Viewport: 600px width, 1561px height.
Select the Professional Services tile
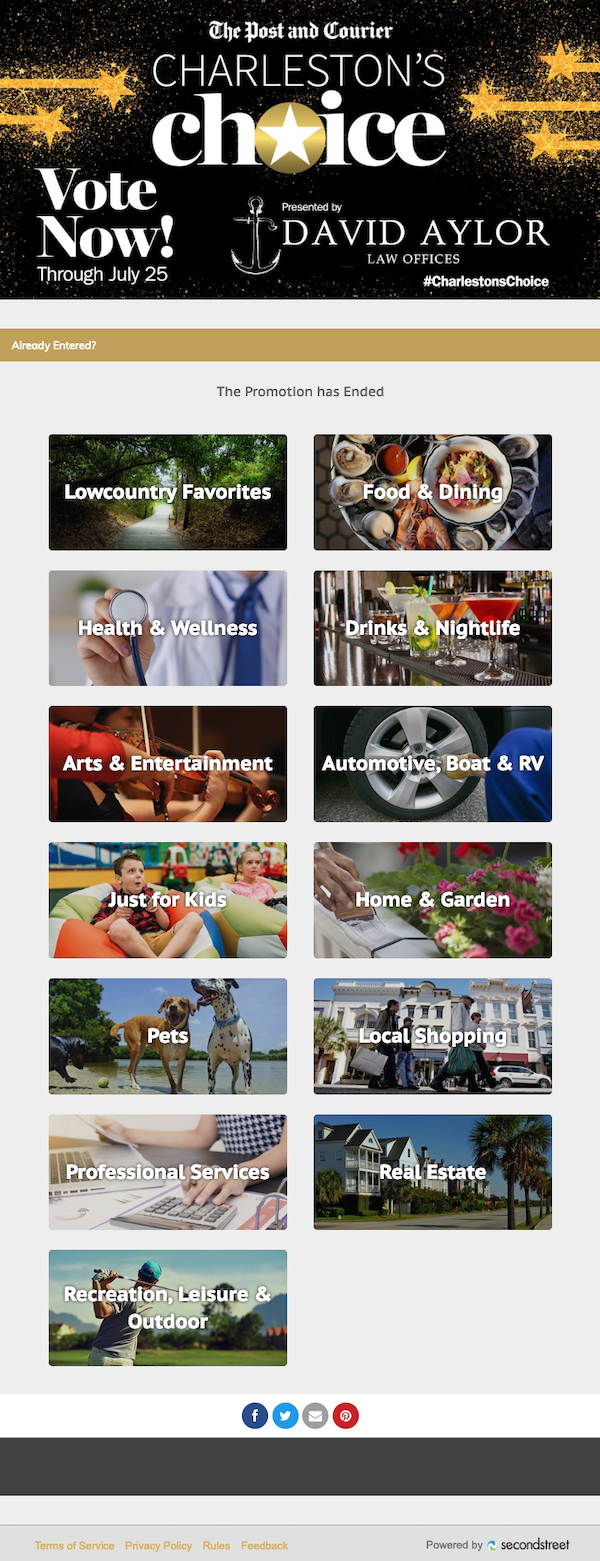pos(168,1172)
